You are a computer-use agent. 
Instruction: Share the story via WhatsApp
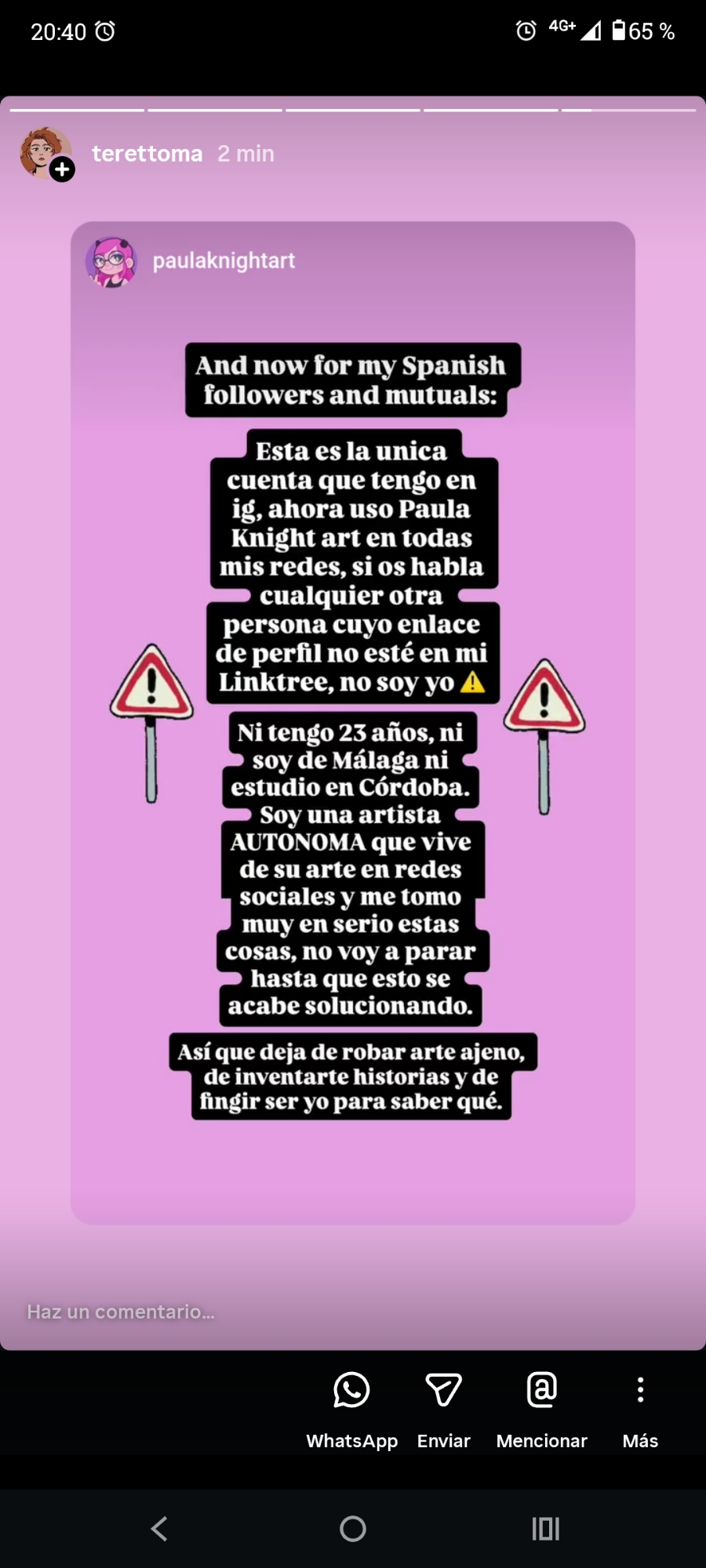point(351,1408)
